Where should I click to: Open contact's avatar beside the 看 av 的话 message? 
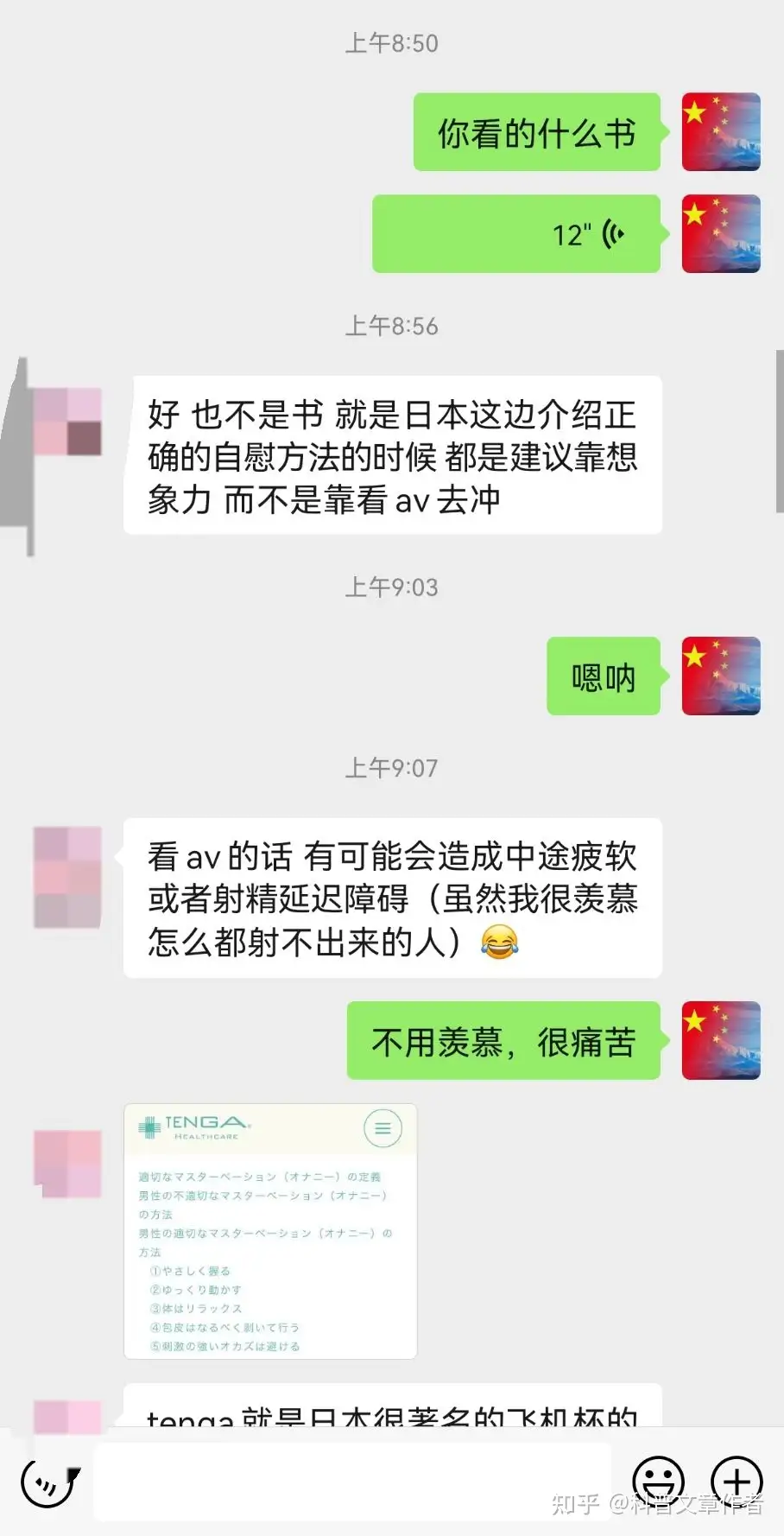tap(67, 877)
